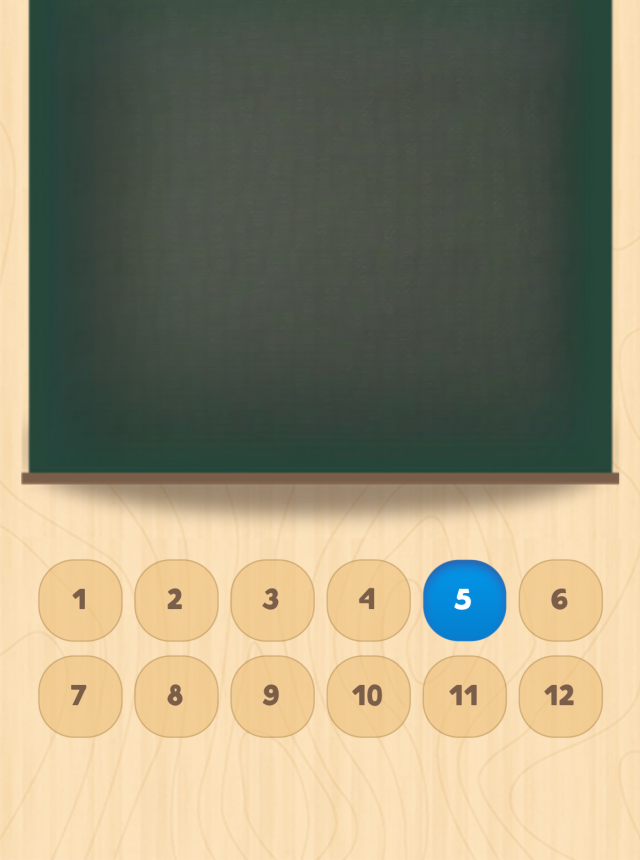Choose the number 7 button
Screen dimensions: 640x860
point(80,696)
